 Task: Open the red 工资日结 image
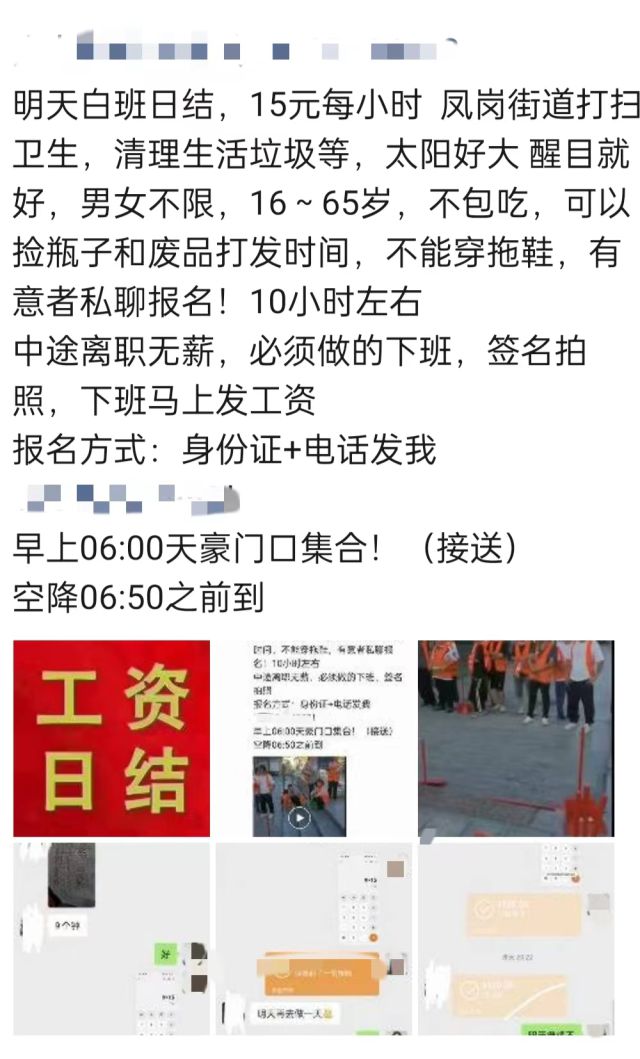tap(111, 738)
